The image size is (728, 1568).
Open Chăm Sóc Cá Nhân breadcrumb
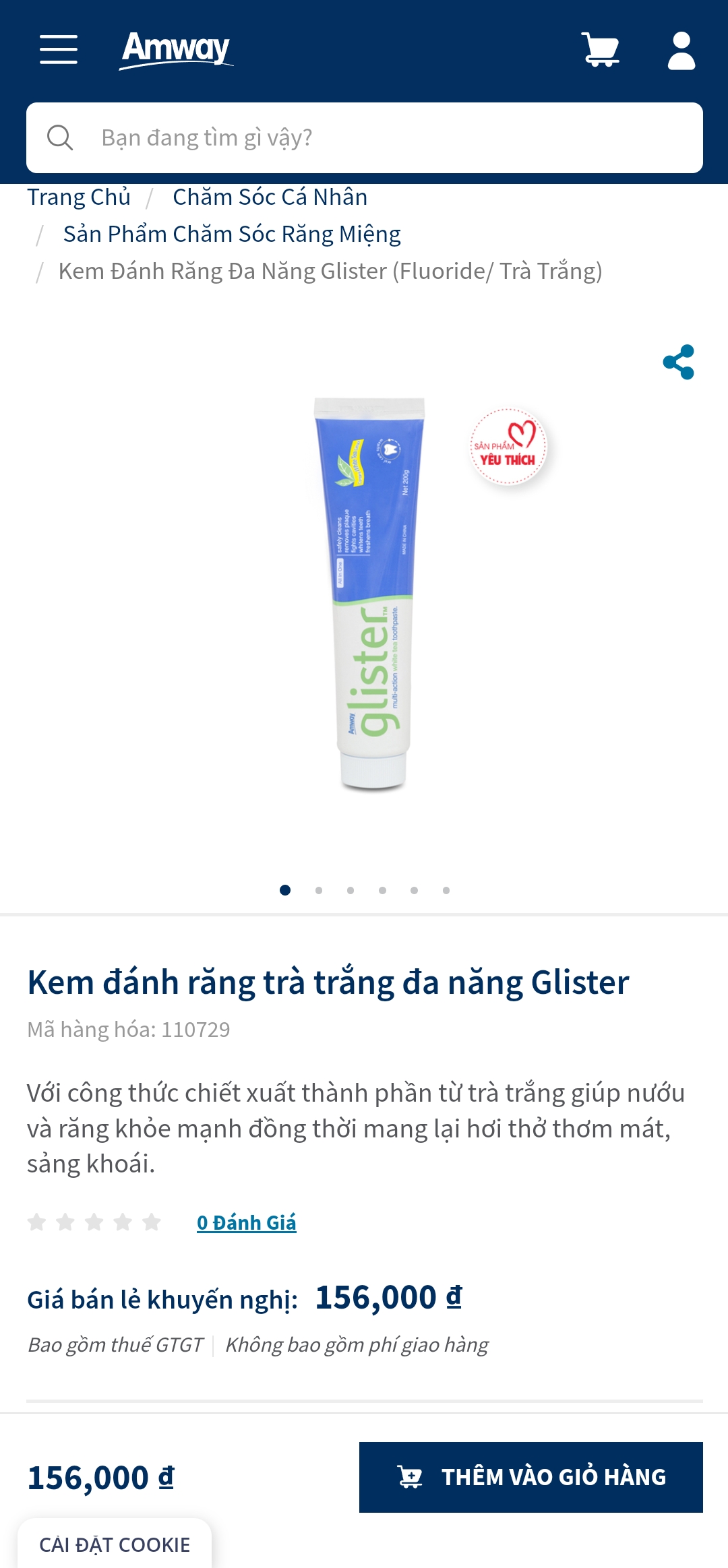click(270, 197)
